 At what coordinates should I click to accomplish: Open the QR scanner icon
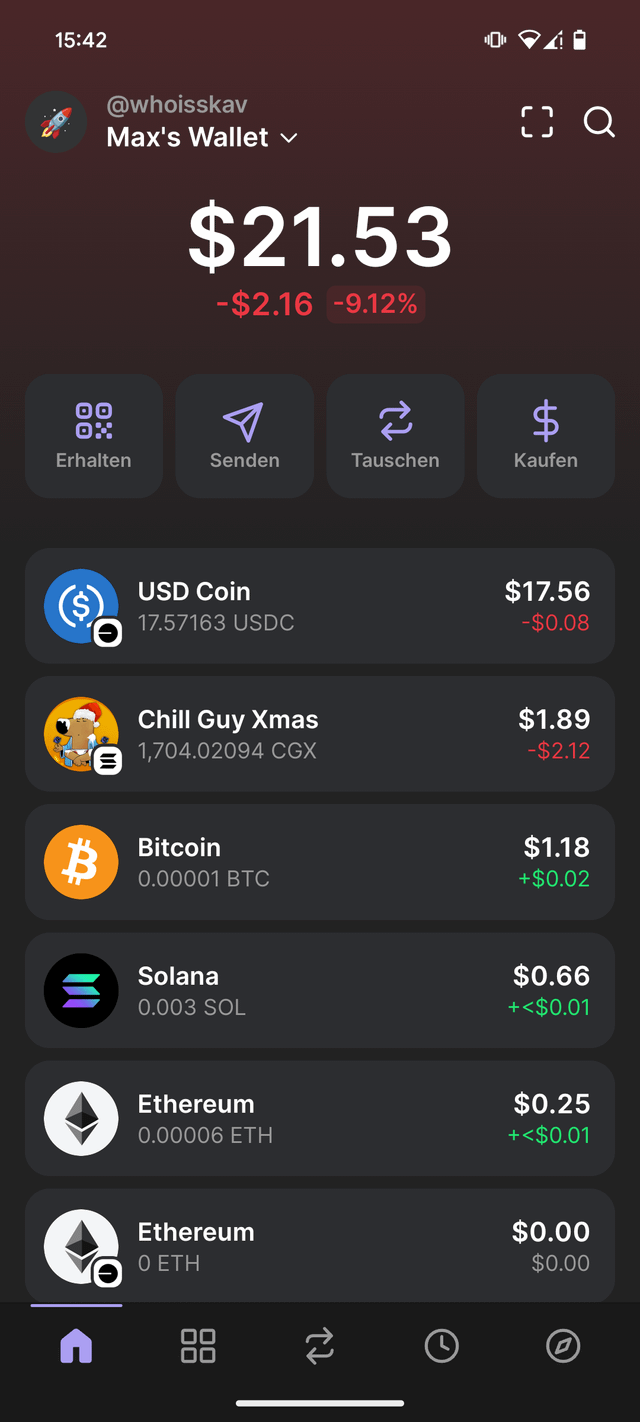(537, 122)
